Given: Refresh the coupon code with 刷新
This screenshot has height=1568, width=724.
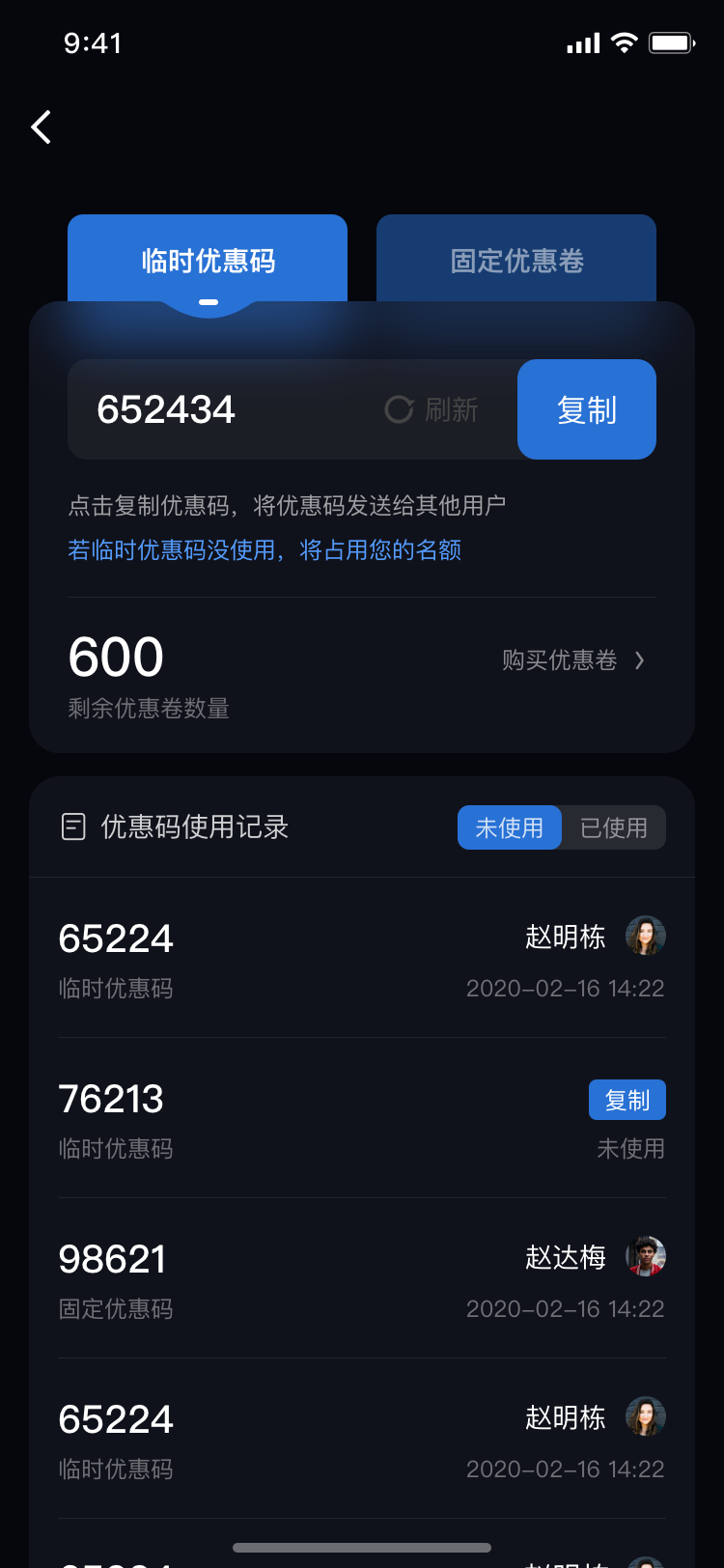Looking at the screenshot, I should (432, 409).
